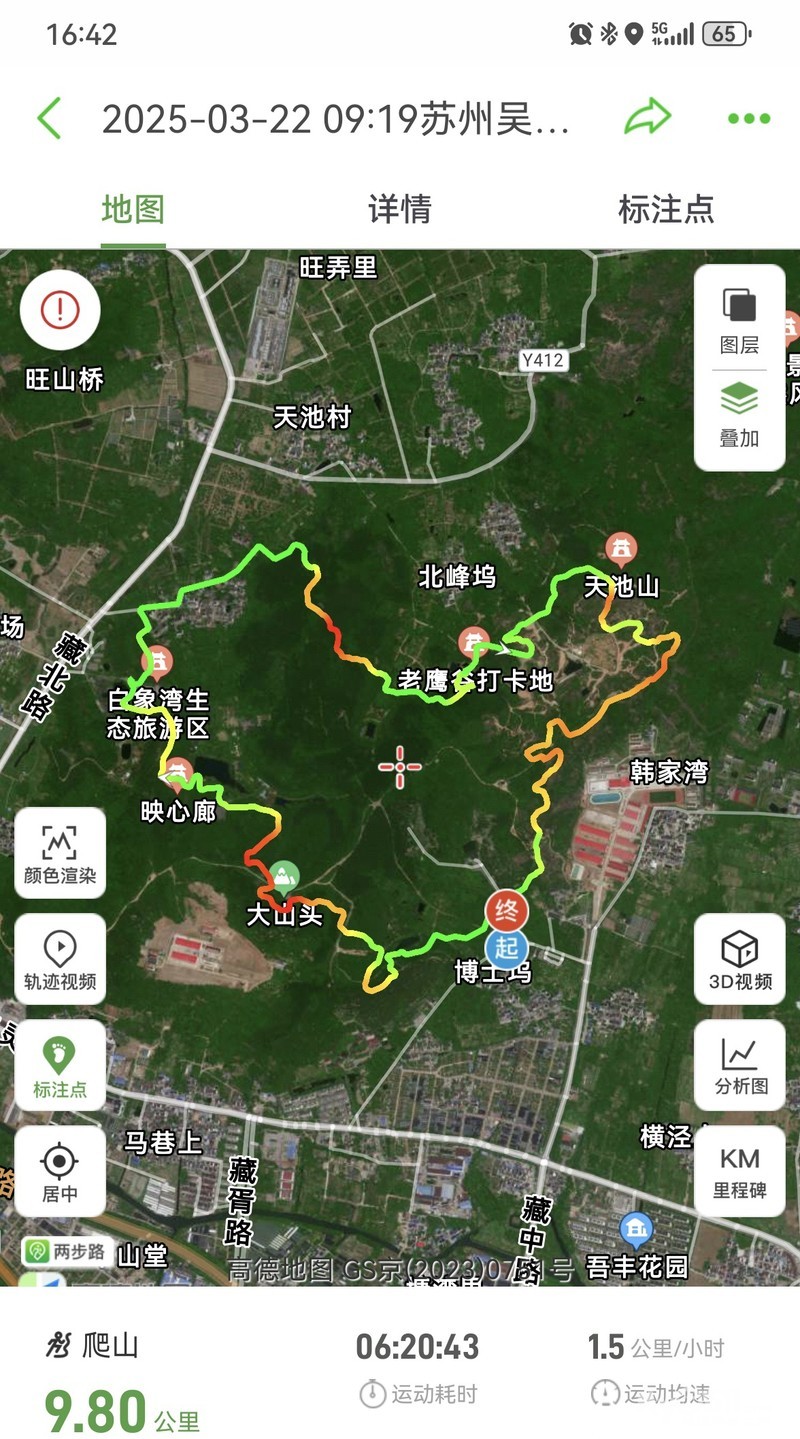800x1439 pixels.
Task: Tap the 两步路 logo badge
Action: click(x=67, y=1251)
